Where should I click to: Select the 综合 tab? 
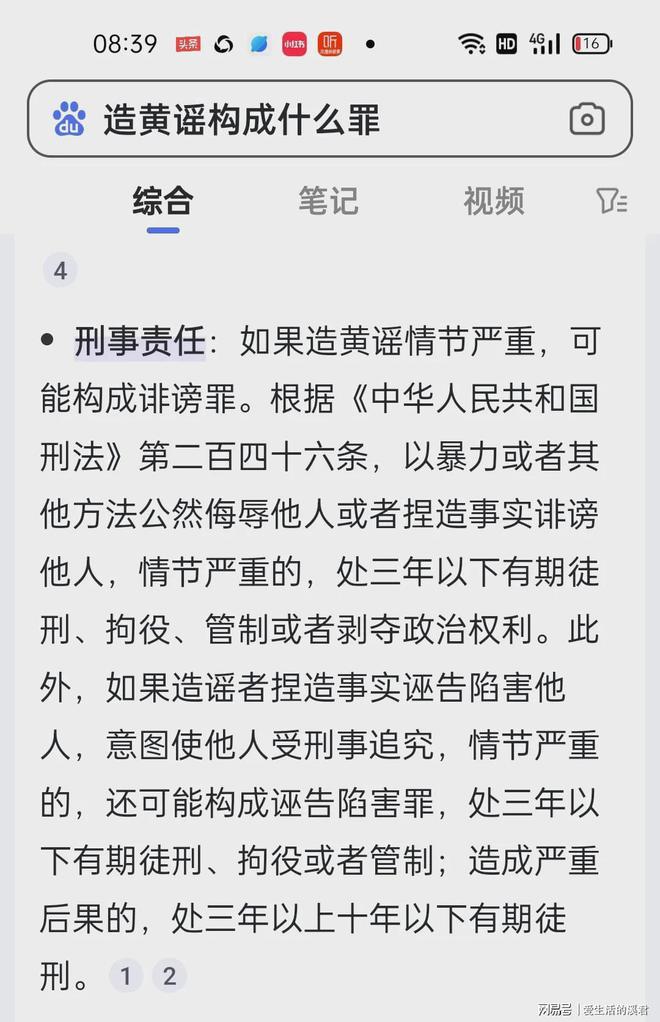(x=163, y=201)
